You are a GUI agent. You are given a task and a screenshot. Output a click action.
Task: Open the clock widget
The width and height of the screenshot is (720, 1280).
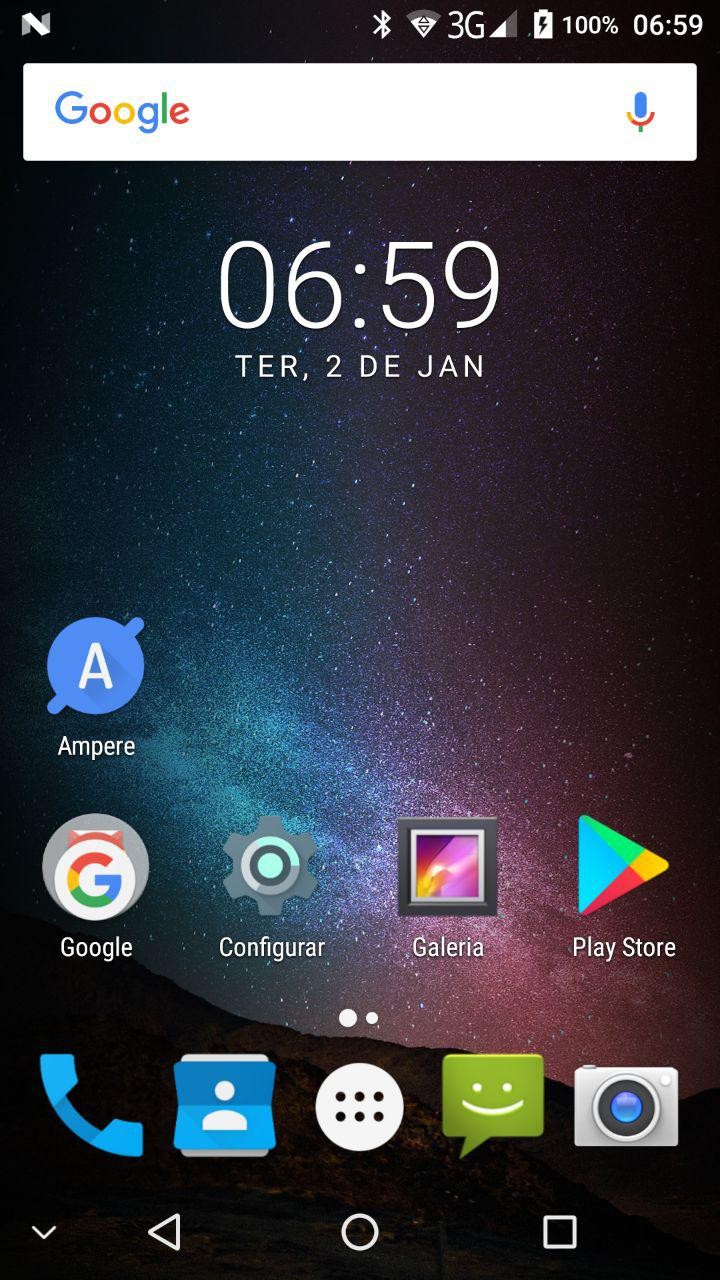coord(360,285)
